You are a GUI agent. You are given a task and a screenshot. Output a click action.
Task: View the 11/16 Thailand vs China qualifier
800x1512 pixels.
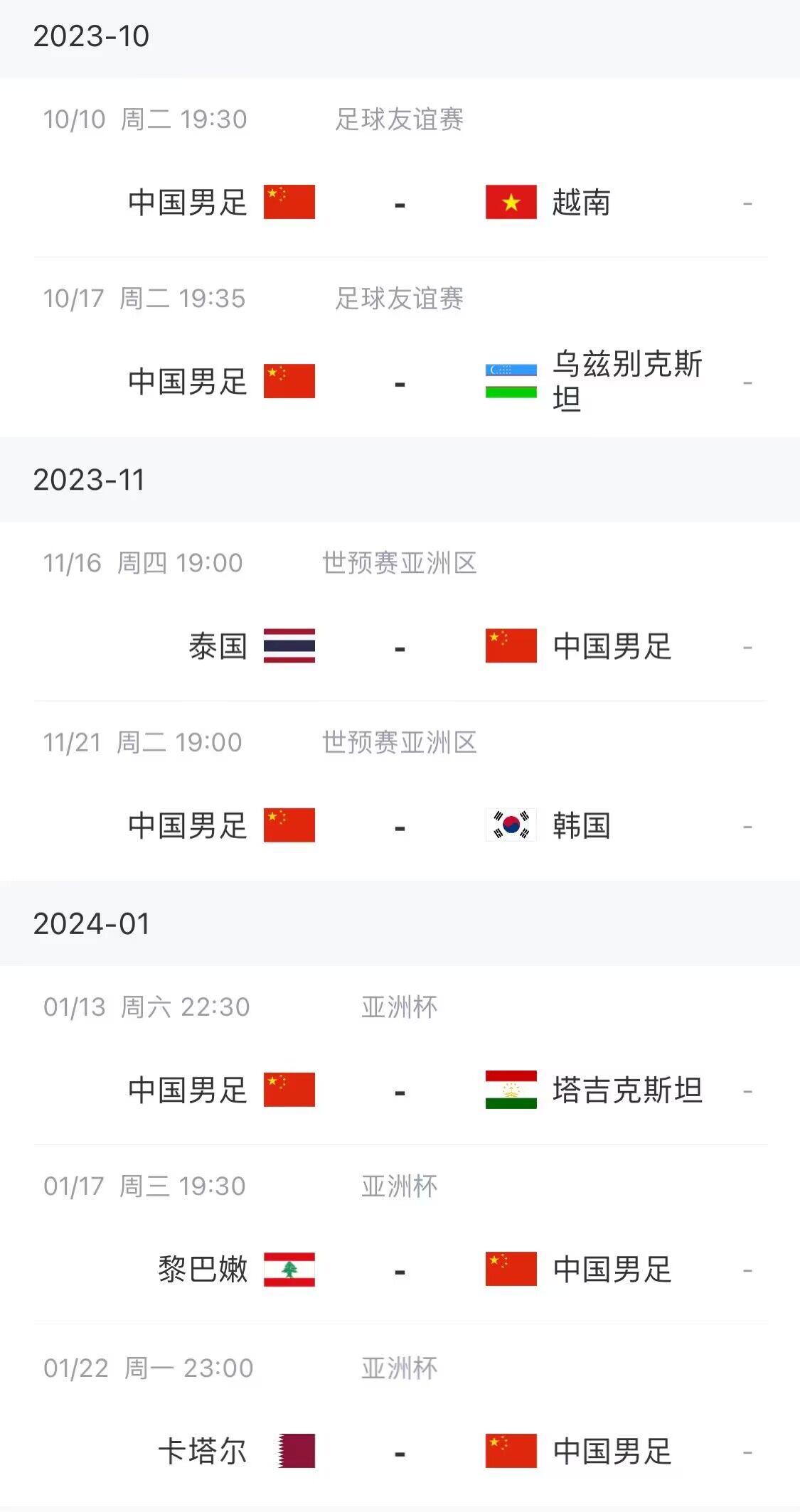(400, 611)
